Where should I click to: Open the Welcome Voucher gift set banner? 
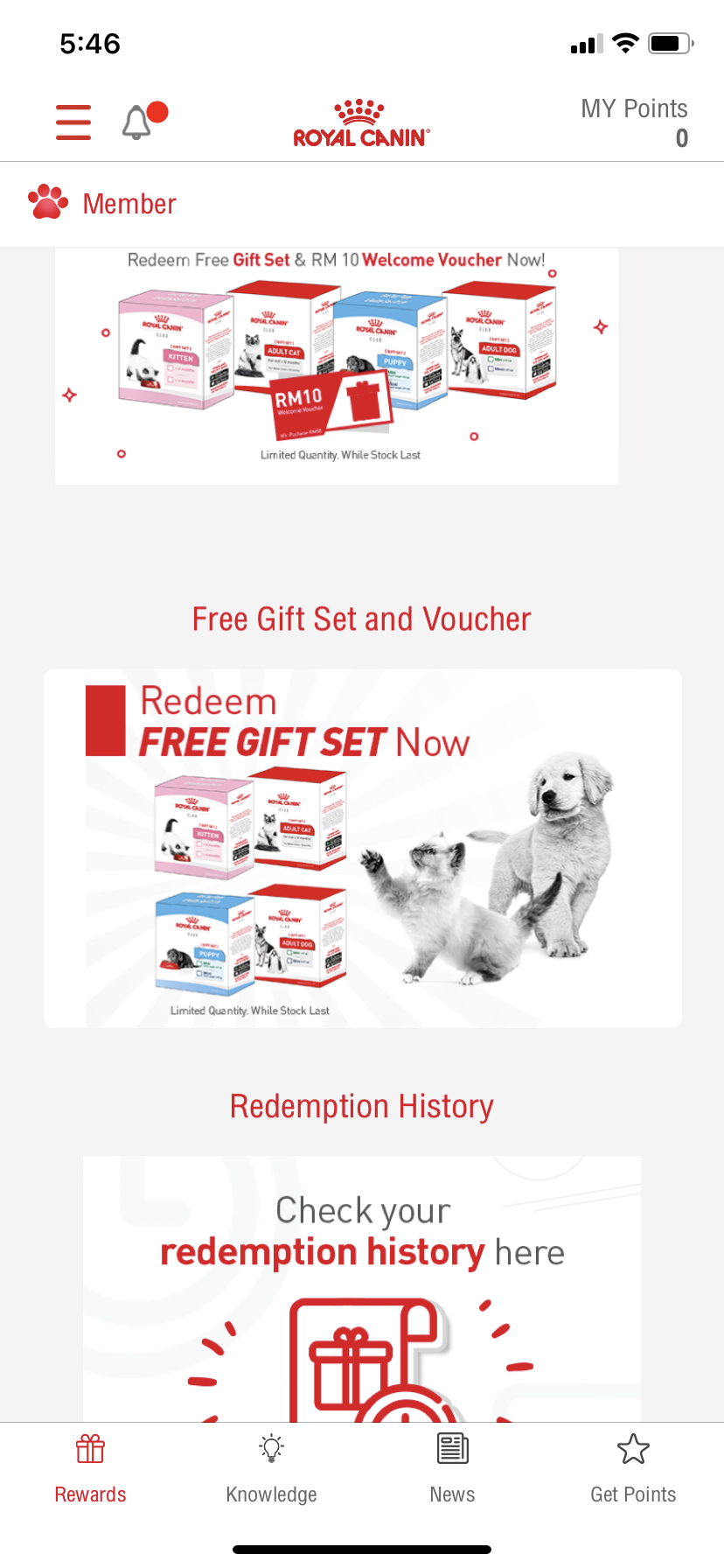coord(337,366)
